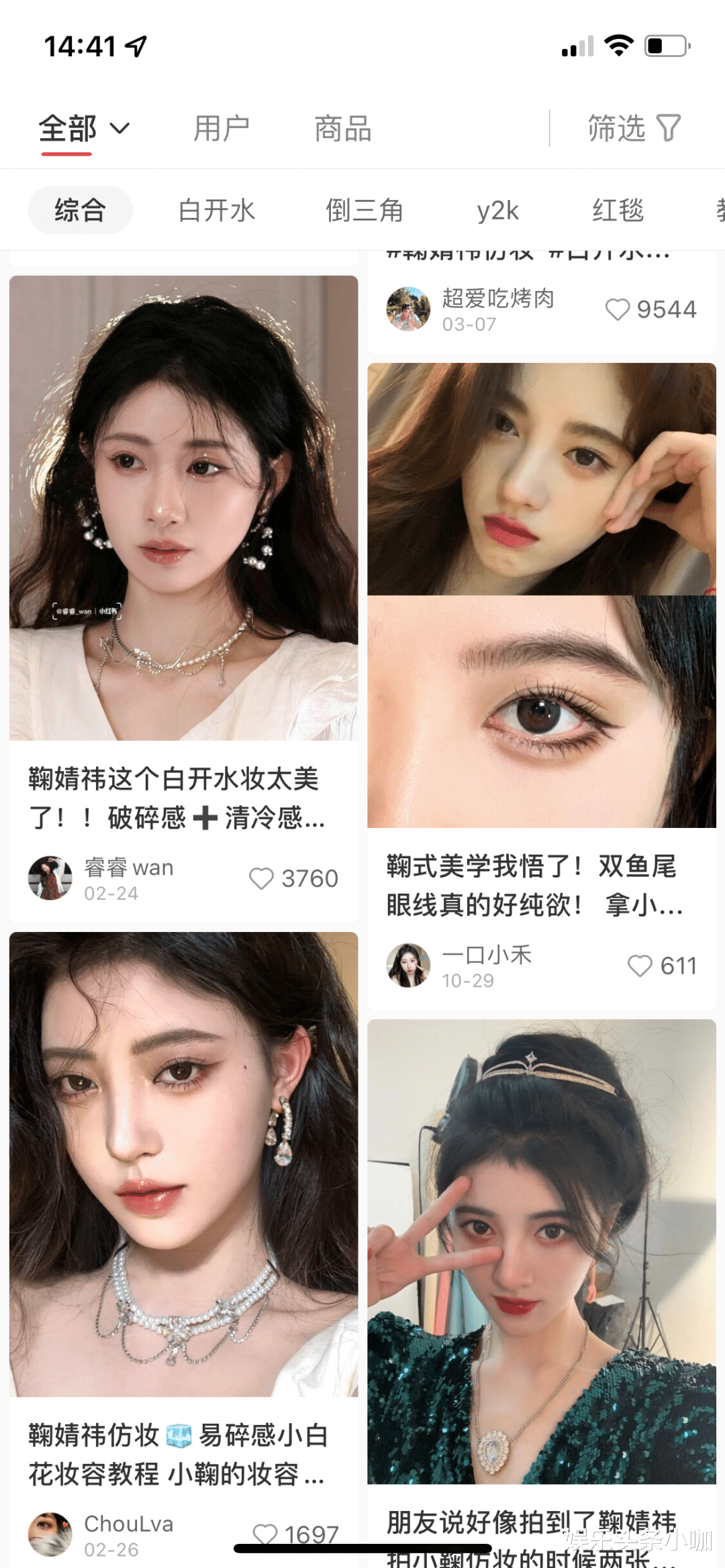Viewport: 725px width, 1568px height.
Task: Like ChouLva's 鞠婧祎仿妆 post
Action: click(267, 1533)
